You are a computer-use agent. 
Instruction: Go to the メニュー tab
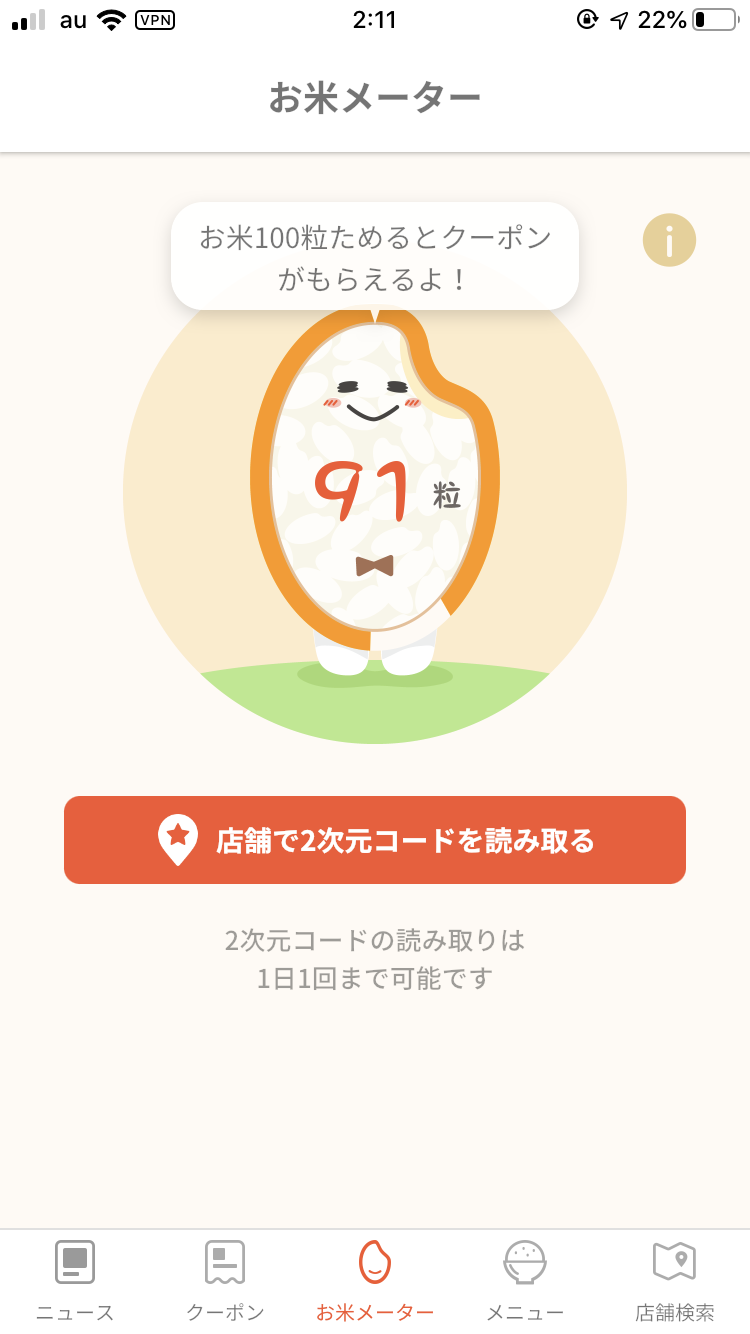tap(525, 1281)
